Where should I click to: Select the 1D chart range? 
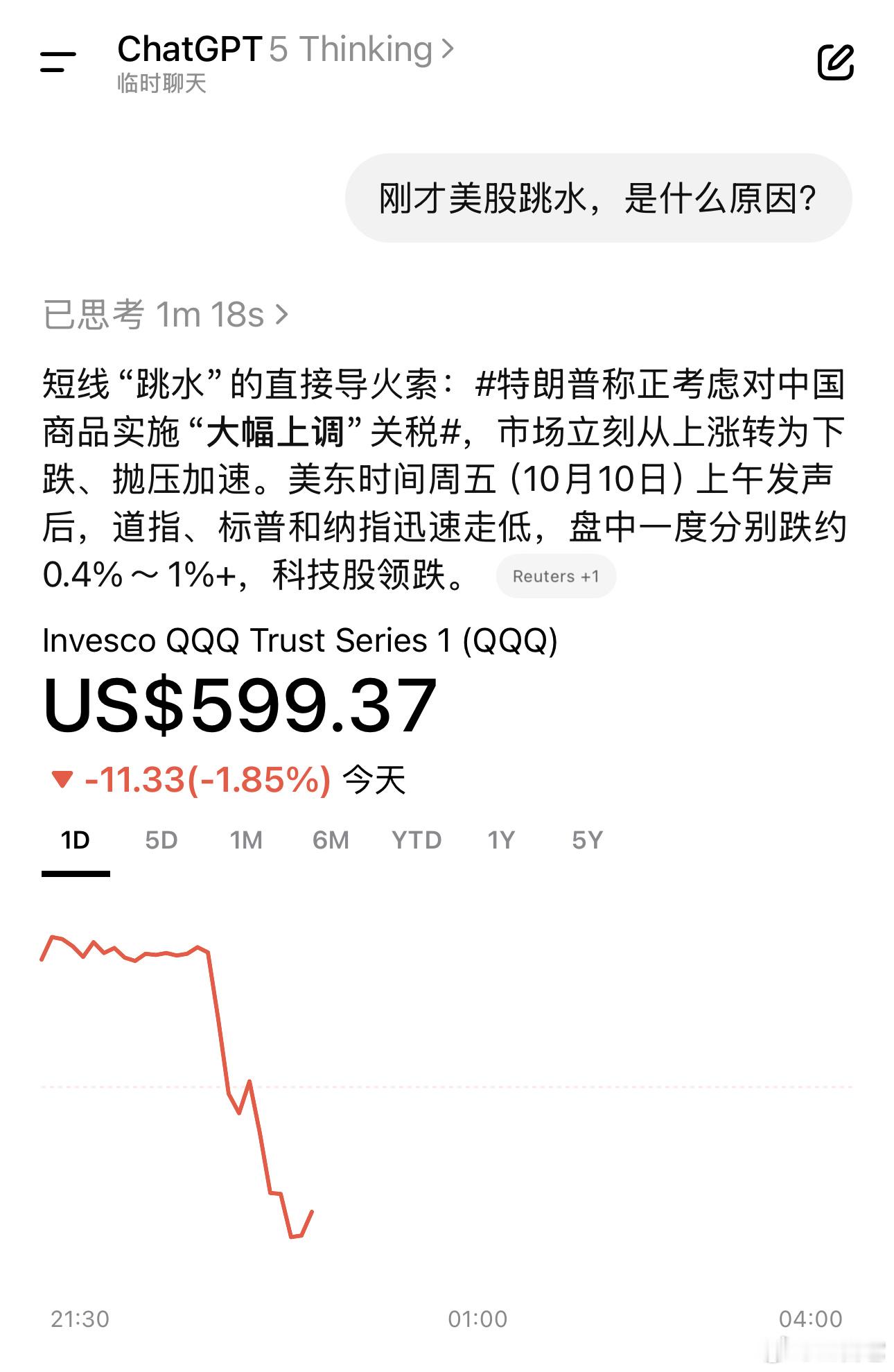[x=76, y=840]
